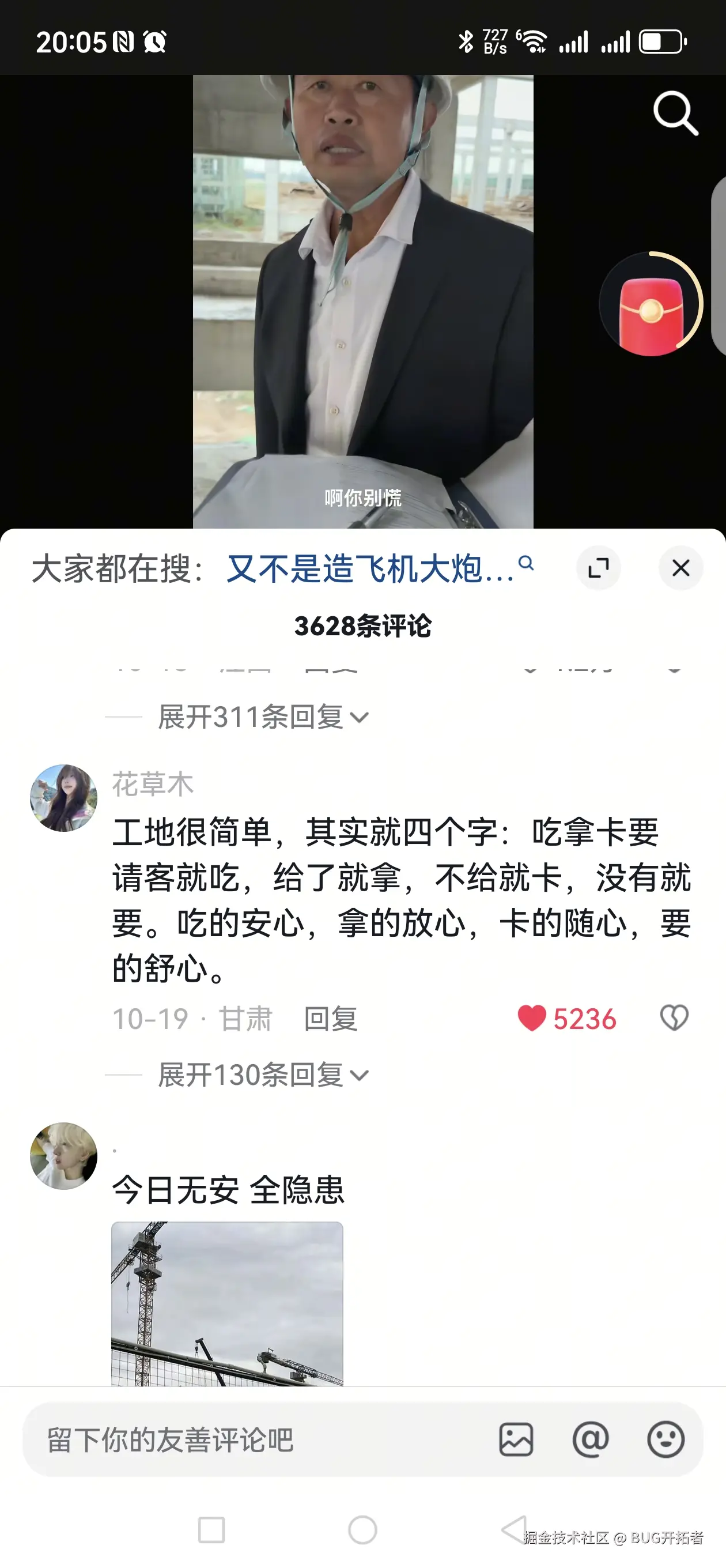Tap the small search icon after the trending phrase
The image size is (726, 1568).
(527, 565)
